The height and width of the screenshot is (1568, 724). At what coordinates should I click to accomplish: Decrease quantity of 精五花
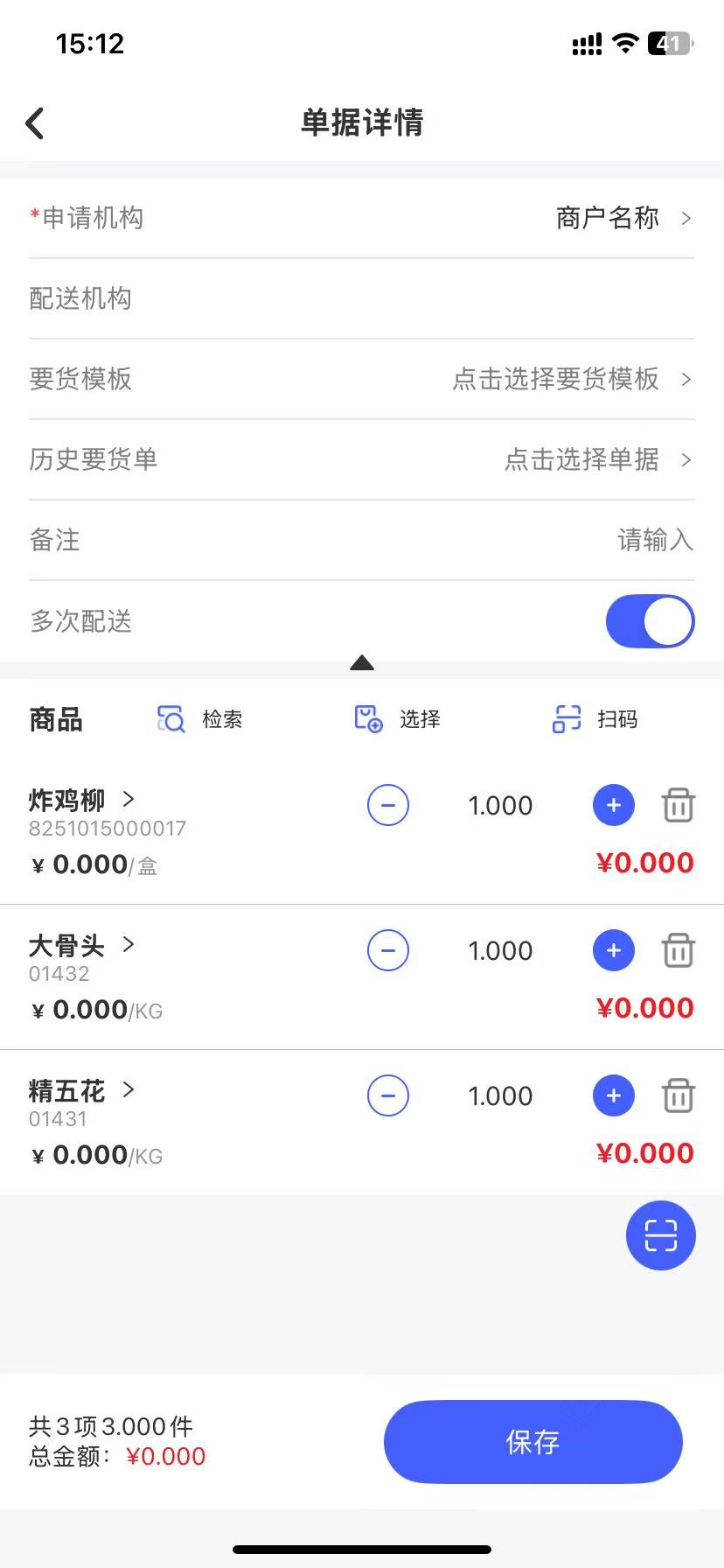[x=388, y=1095]
